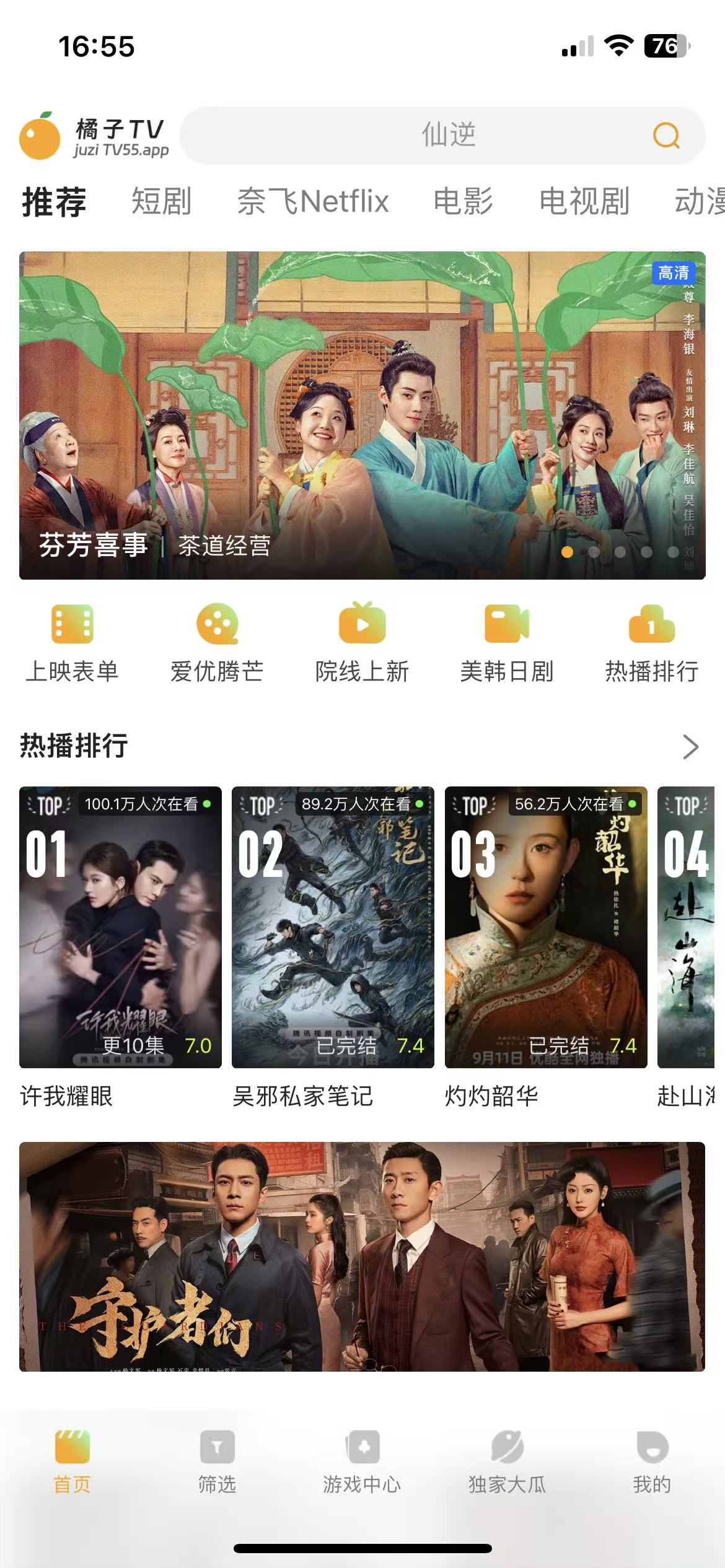Image resolution: width=725 pixels, height=1568 pixels.
Task: Expand the 热播排行 list with the arrow
Action: pyautogui.click(x=690, y=747)
